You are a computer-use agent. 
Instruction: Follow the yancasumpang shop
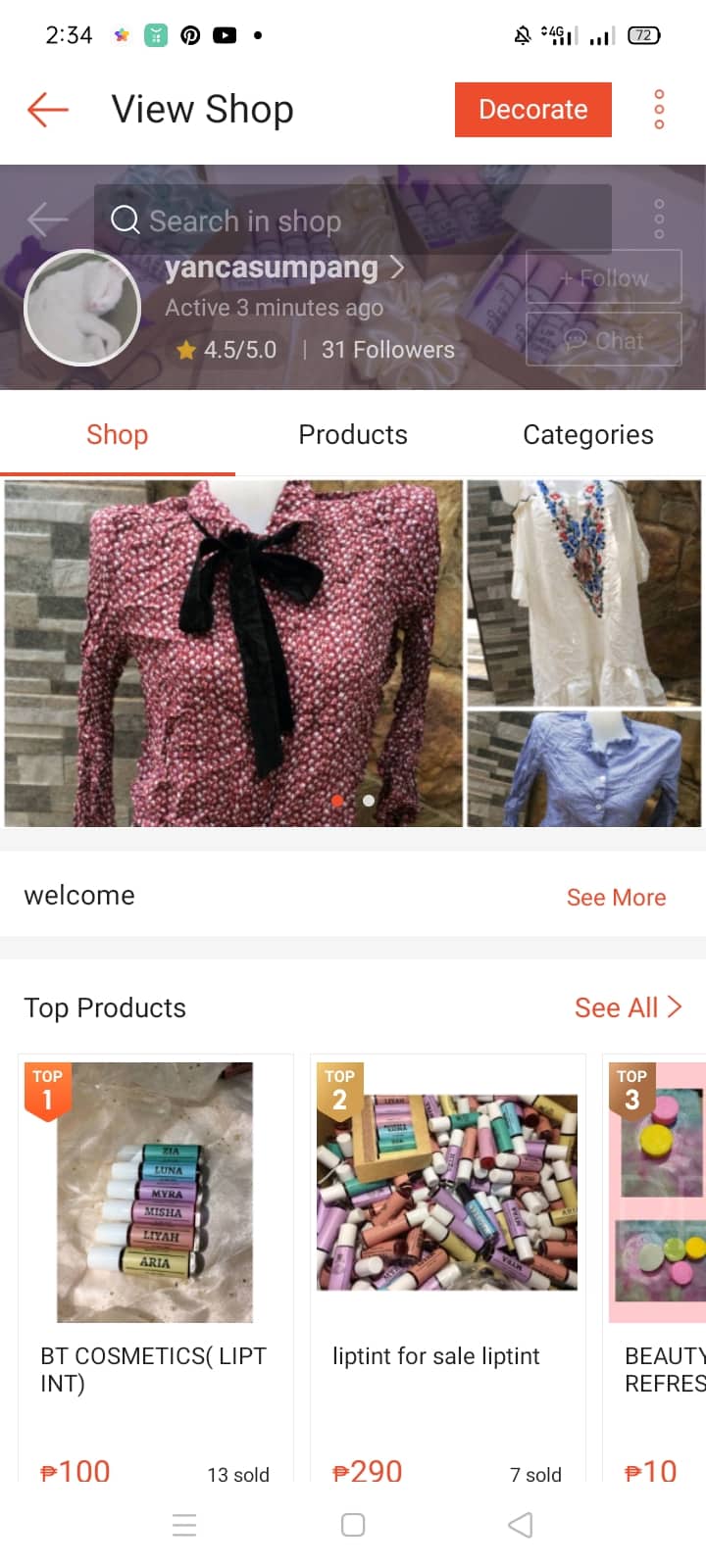coord(603,278)
